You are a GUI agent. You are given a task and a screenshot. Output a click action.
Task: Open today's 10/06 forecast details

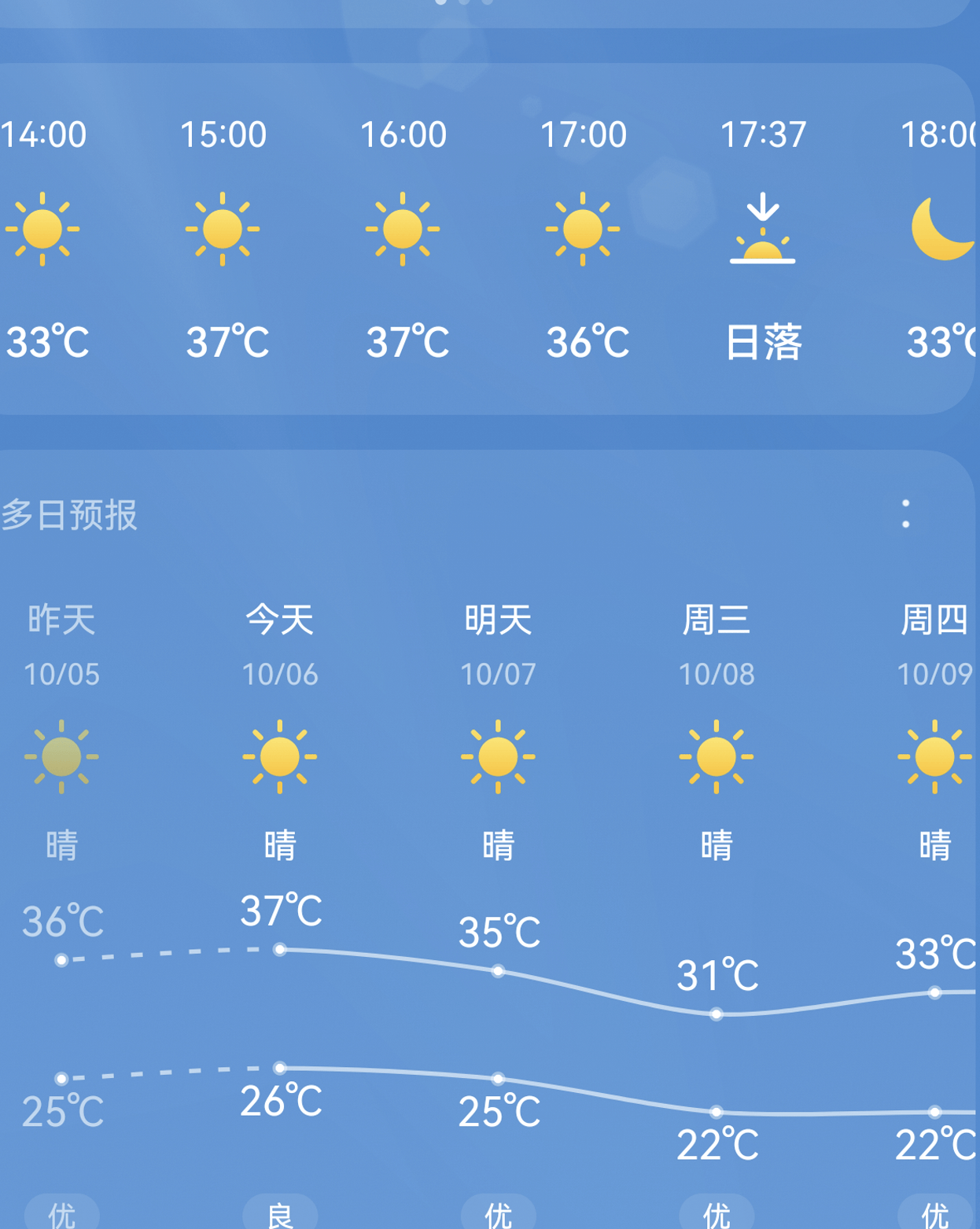tap(280, 755)
